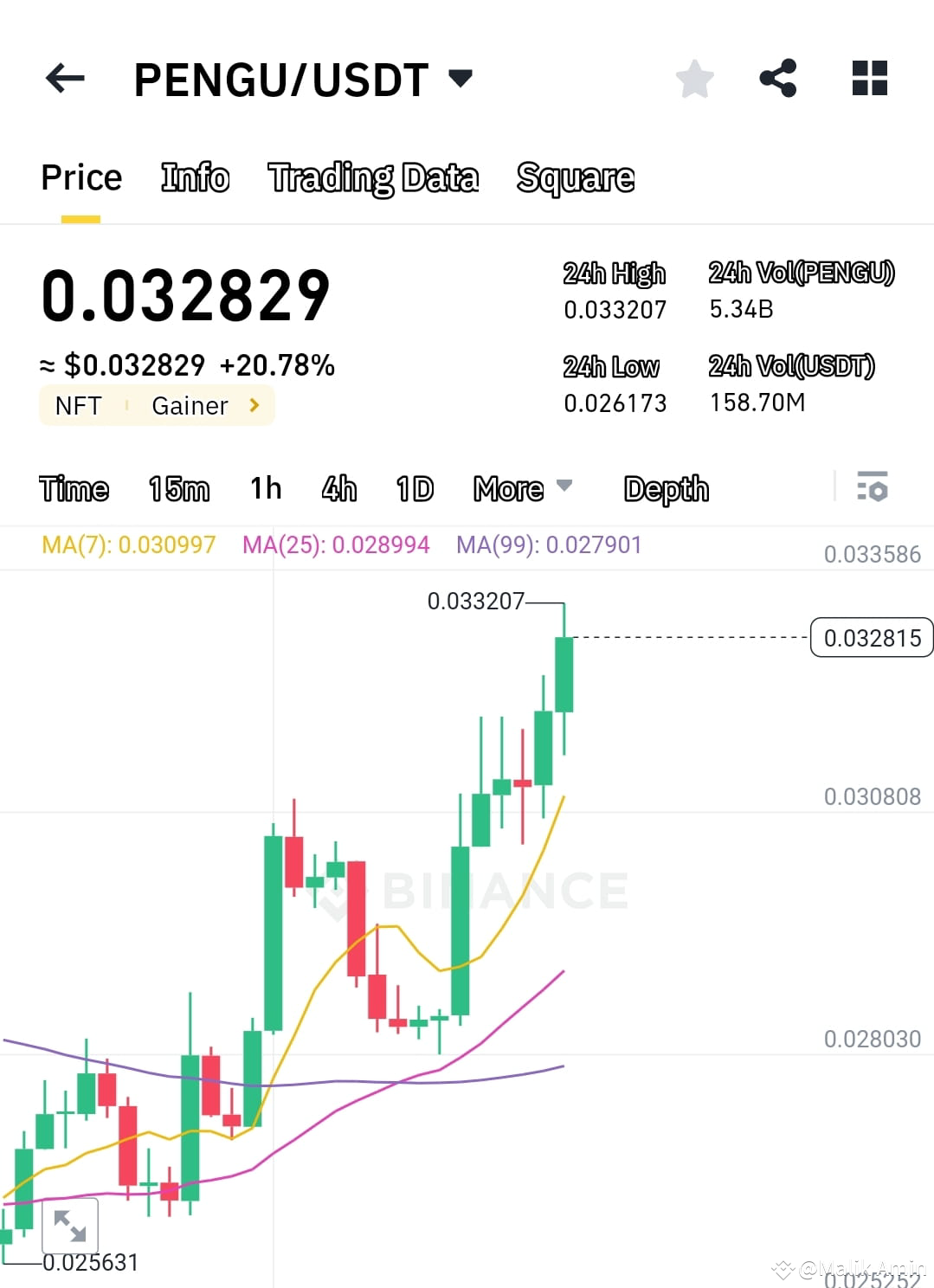Favorite the pair using the star icon
The image size is (934, 1288).
click(695, 78)
